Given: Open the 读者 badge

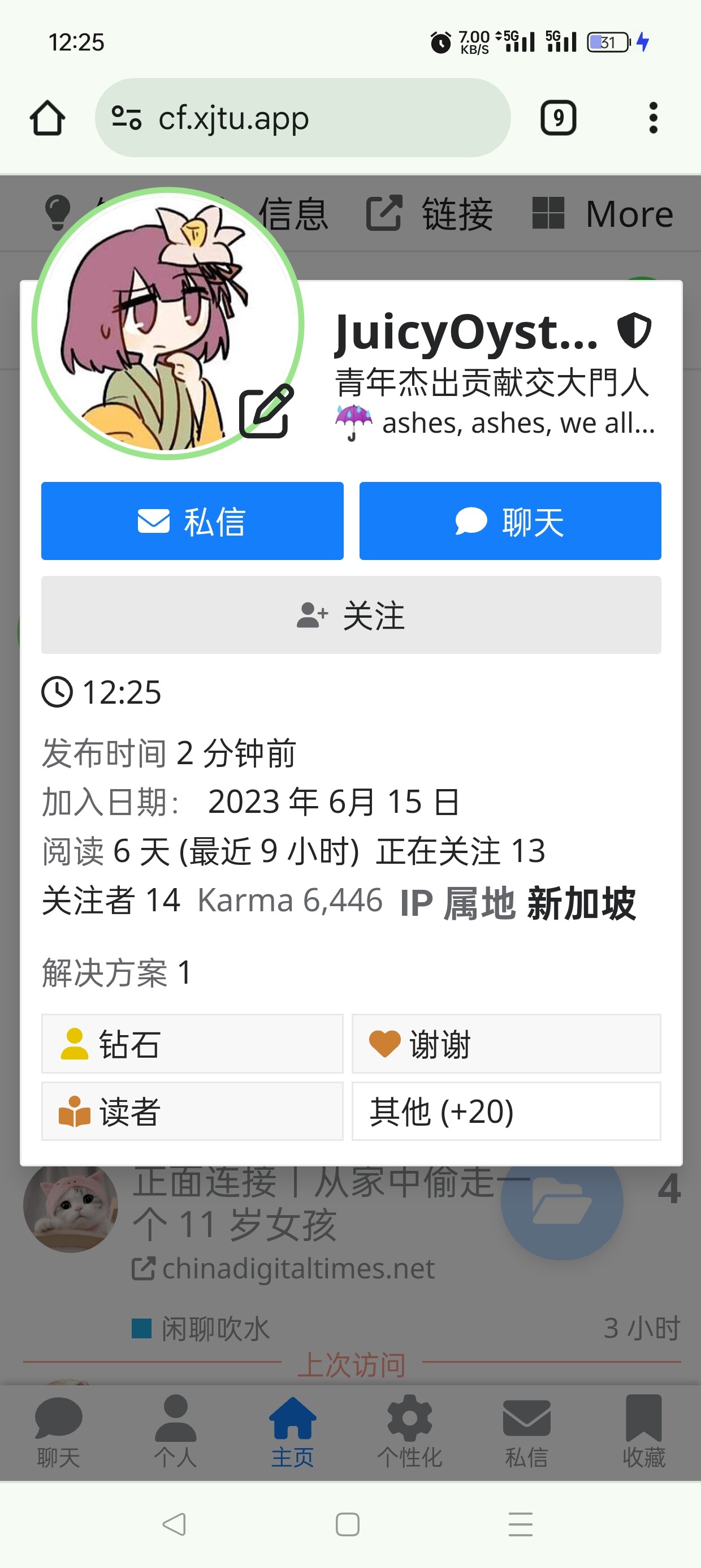Looking at the screenshot, I should (x=192, y=1112).
